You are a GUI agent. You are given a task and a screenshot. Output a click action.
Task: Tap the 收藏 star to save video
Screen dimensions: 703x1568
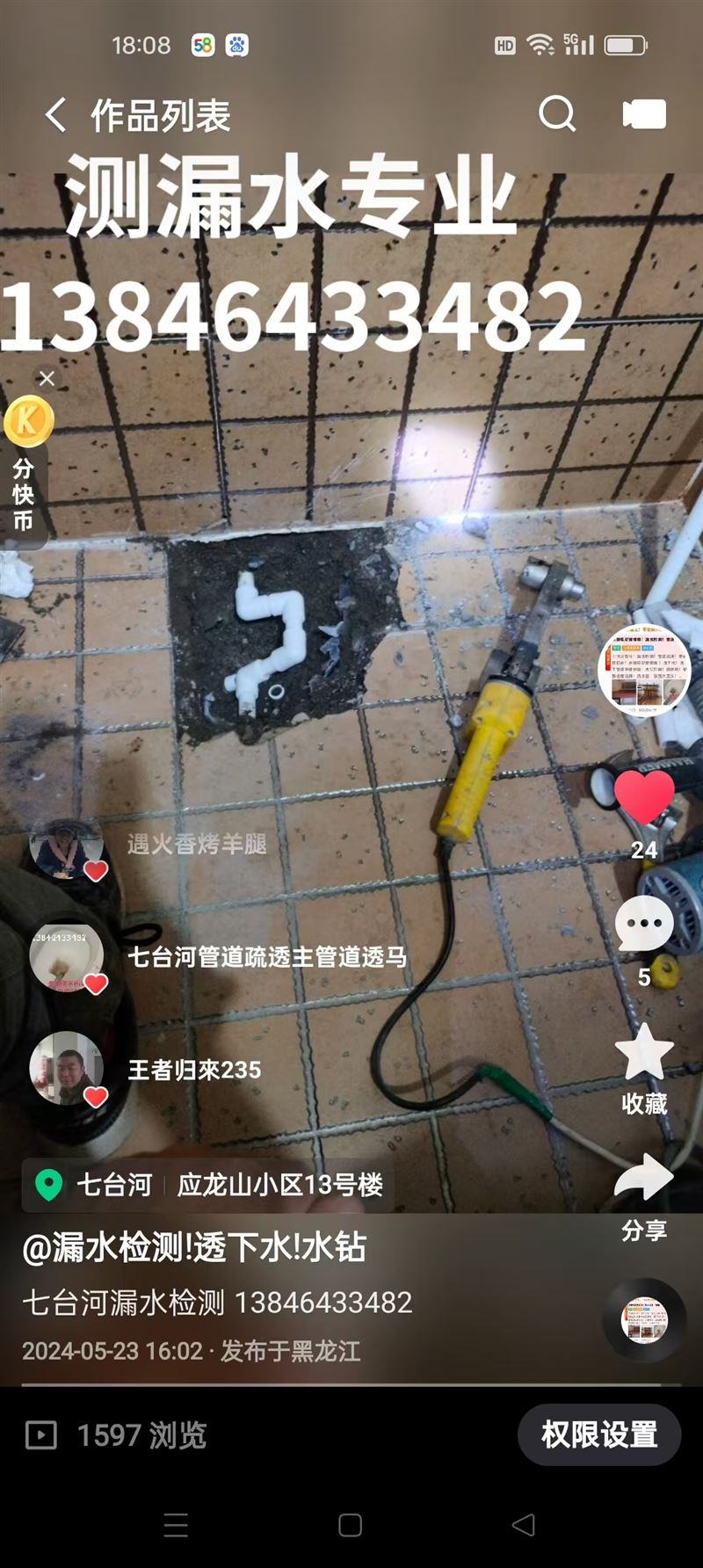pyautogui.click(x=644, y=1053)
